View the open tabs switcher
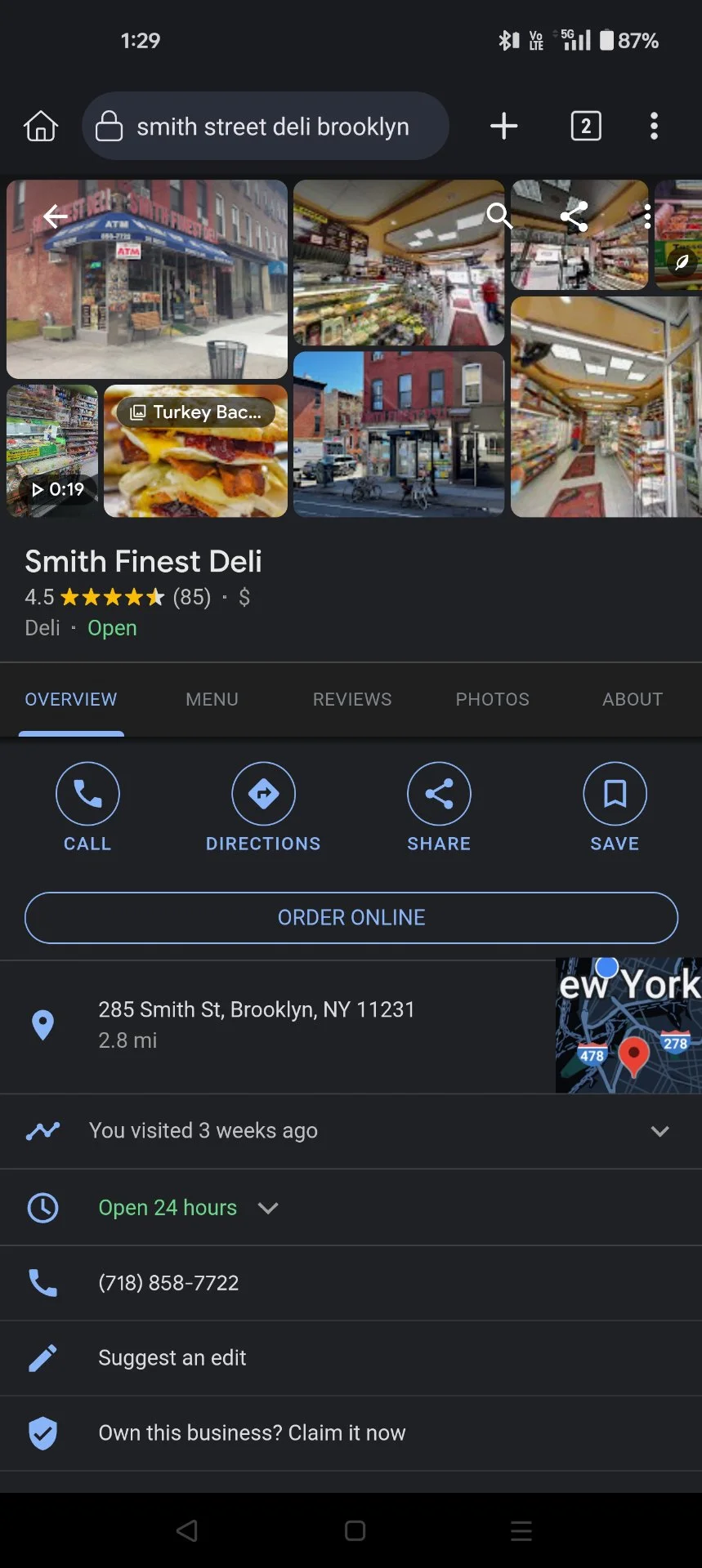The height and width of the screenshot is (1568, 702). [x=585, y=126]
